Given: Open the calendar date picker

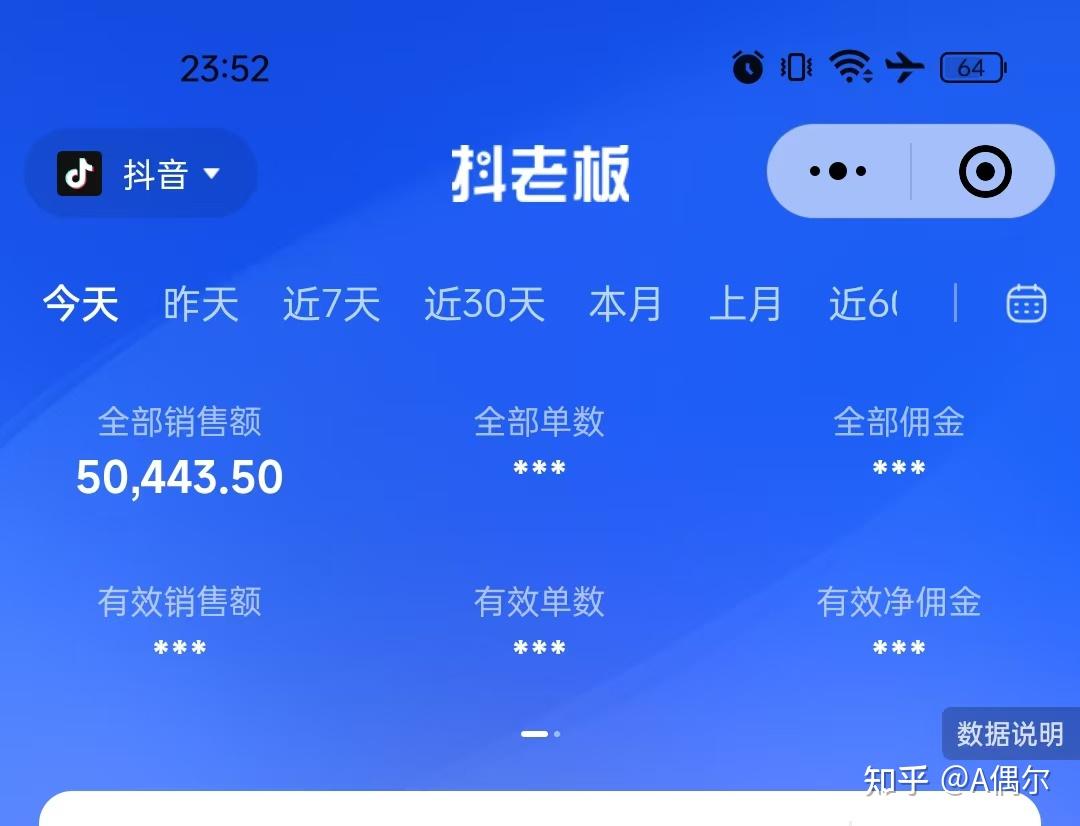Looking at the screenshot, I should click(x=1026, y=303).
